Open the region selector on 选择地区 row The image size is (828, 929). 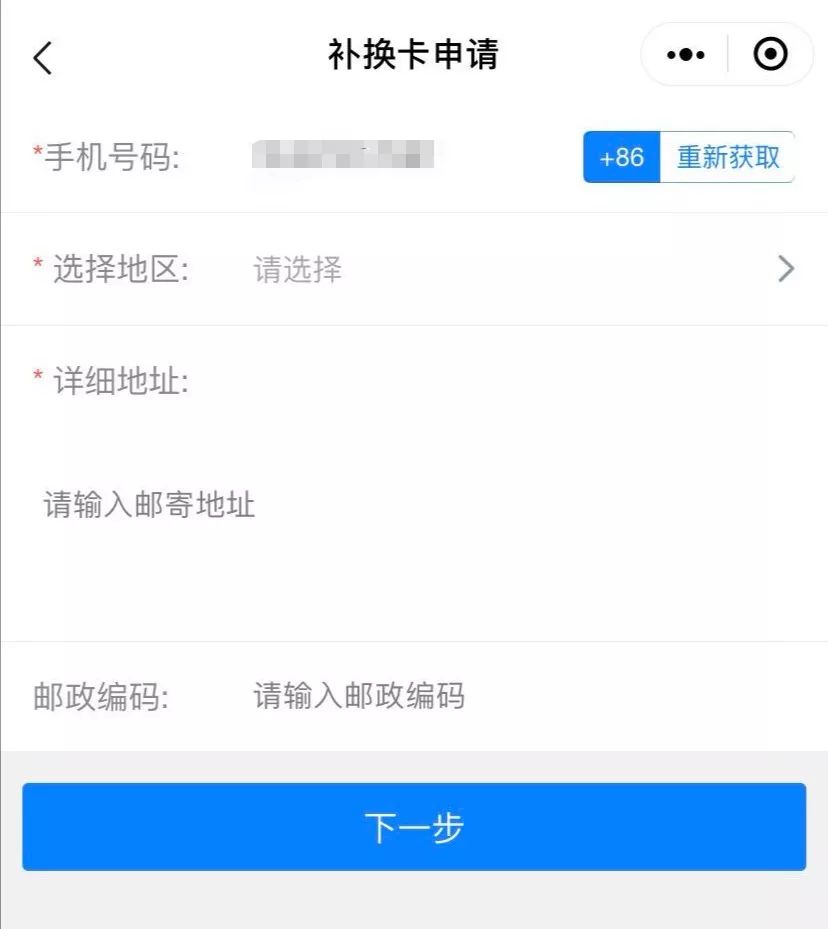[400, 268]
